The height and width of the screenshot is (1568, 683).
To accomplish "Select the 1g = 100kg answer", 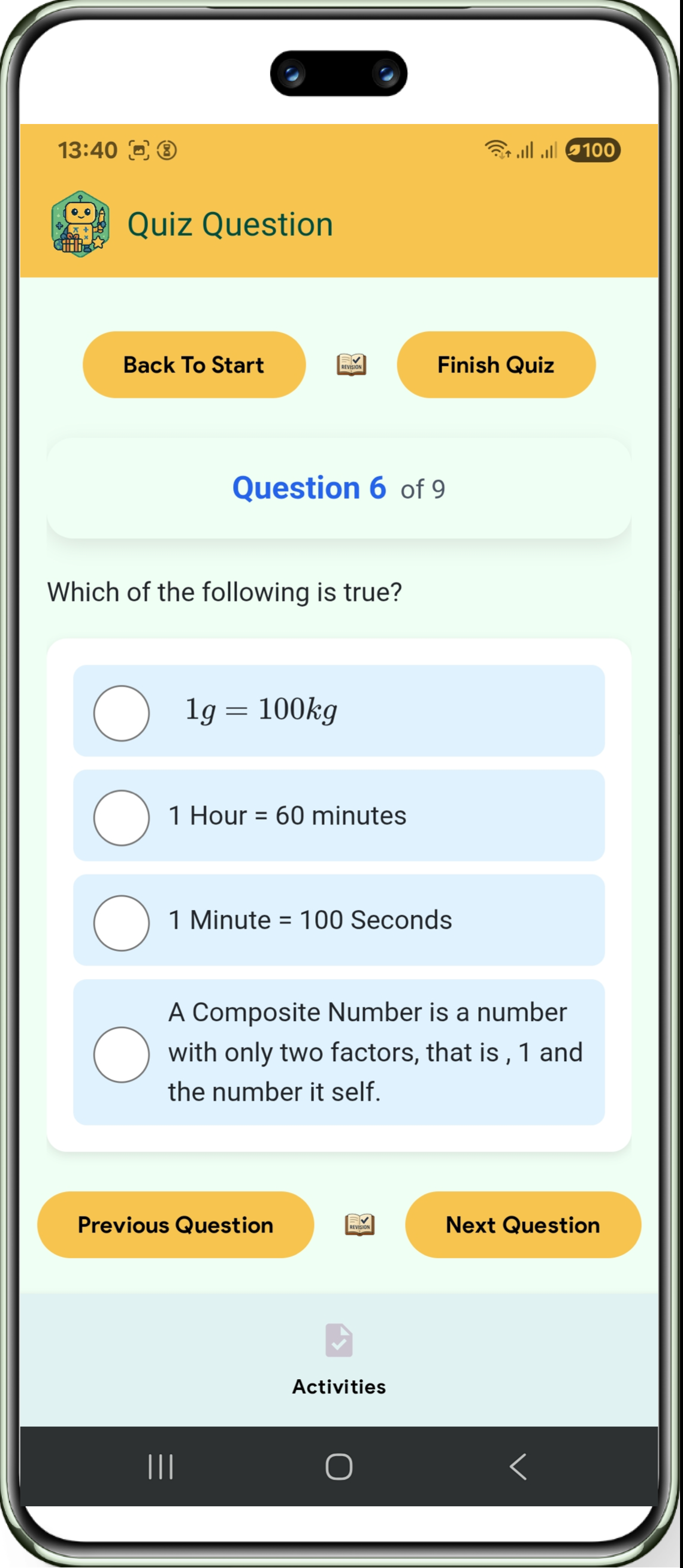I will point(121,713).
